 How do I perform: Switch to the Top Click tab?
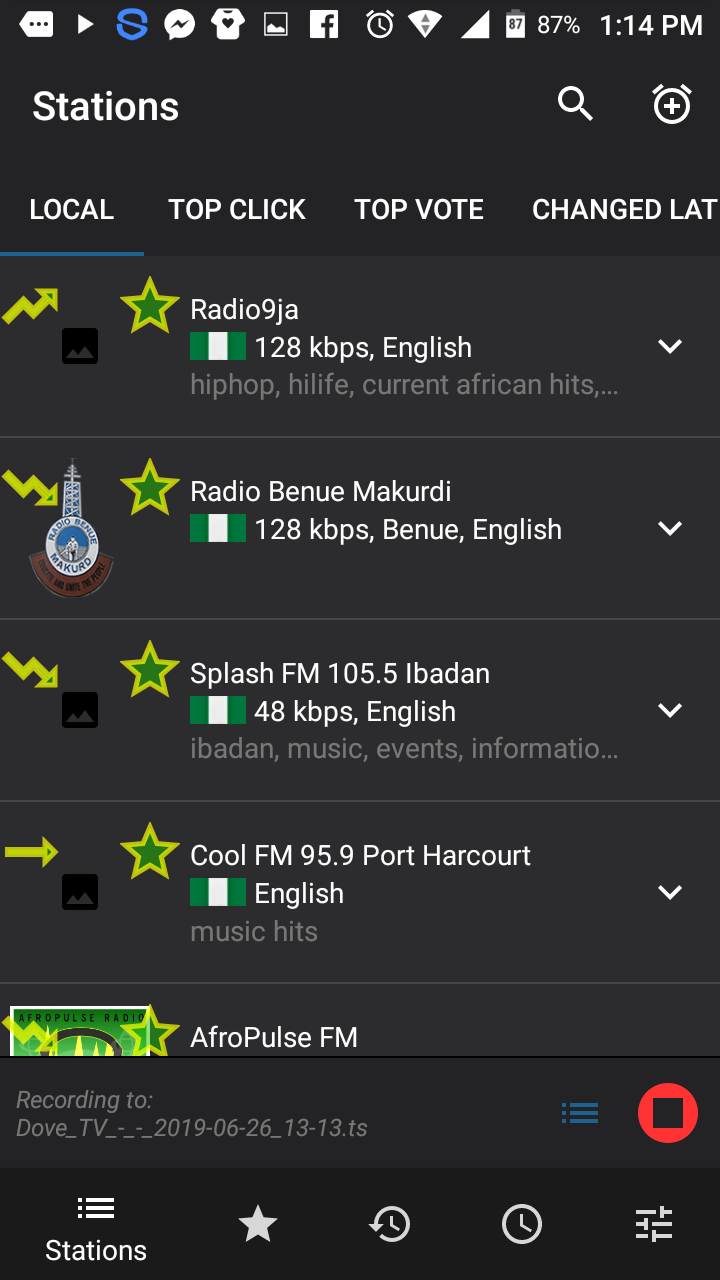point(237,209)
